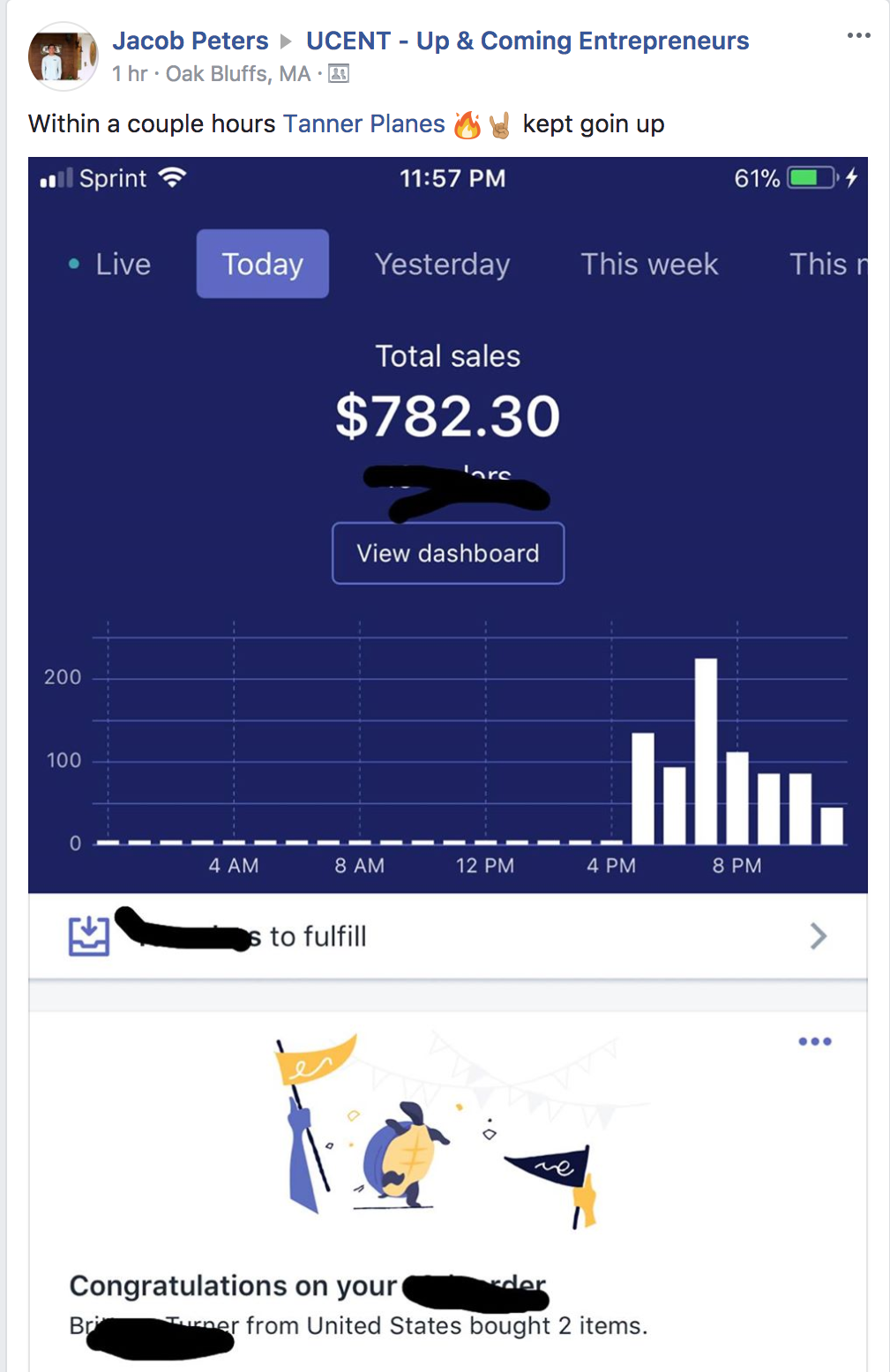The image size is (890, 1372).
Task: Open the UCENT - Up & Coming Entrepreneurs group
Action: pos(527,41)
